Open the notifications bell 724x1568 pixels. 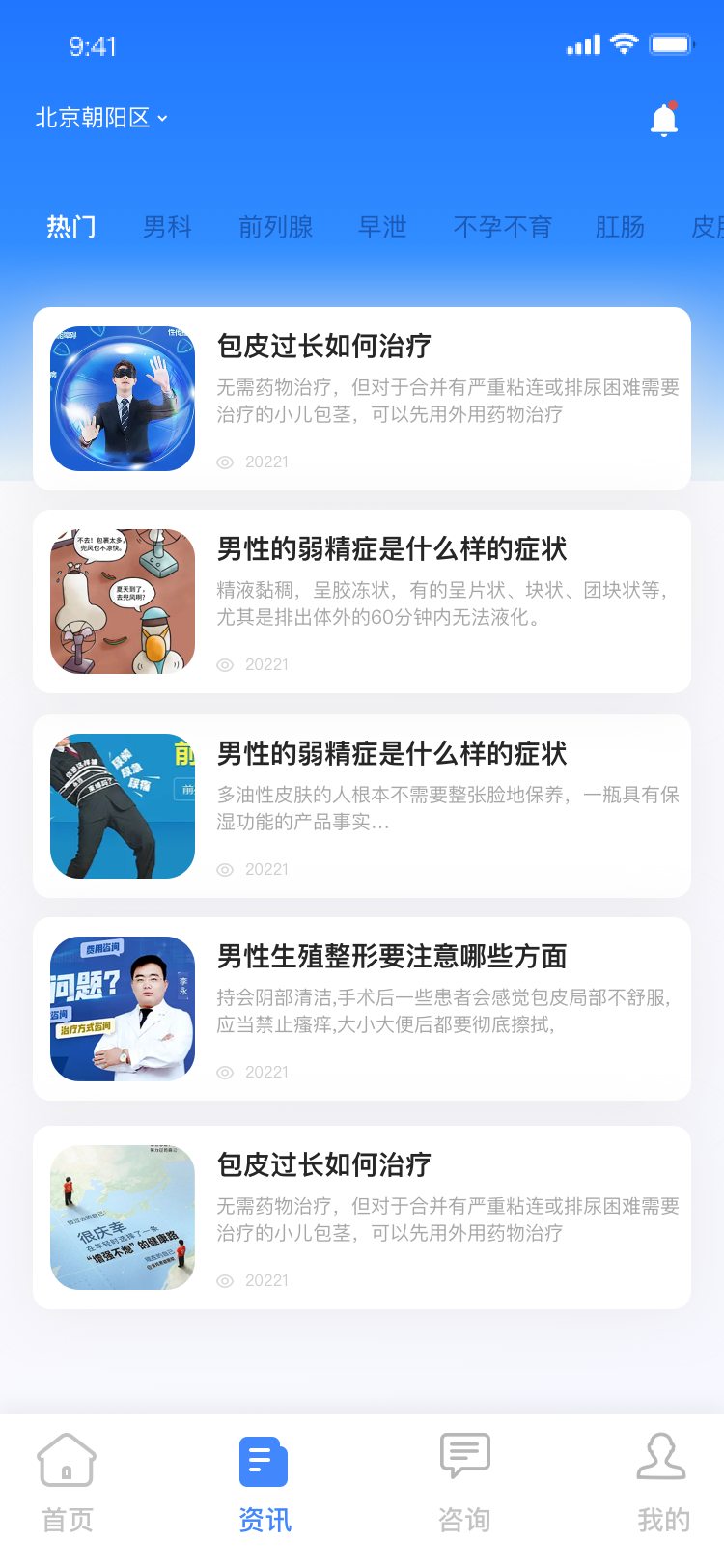tap(664, 119)
